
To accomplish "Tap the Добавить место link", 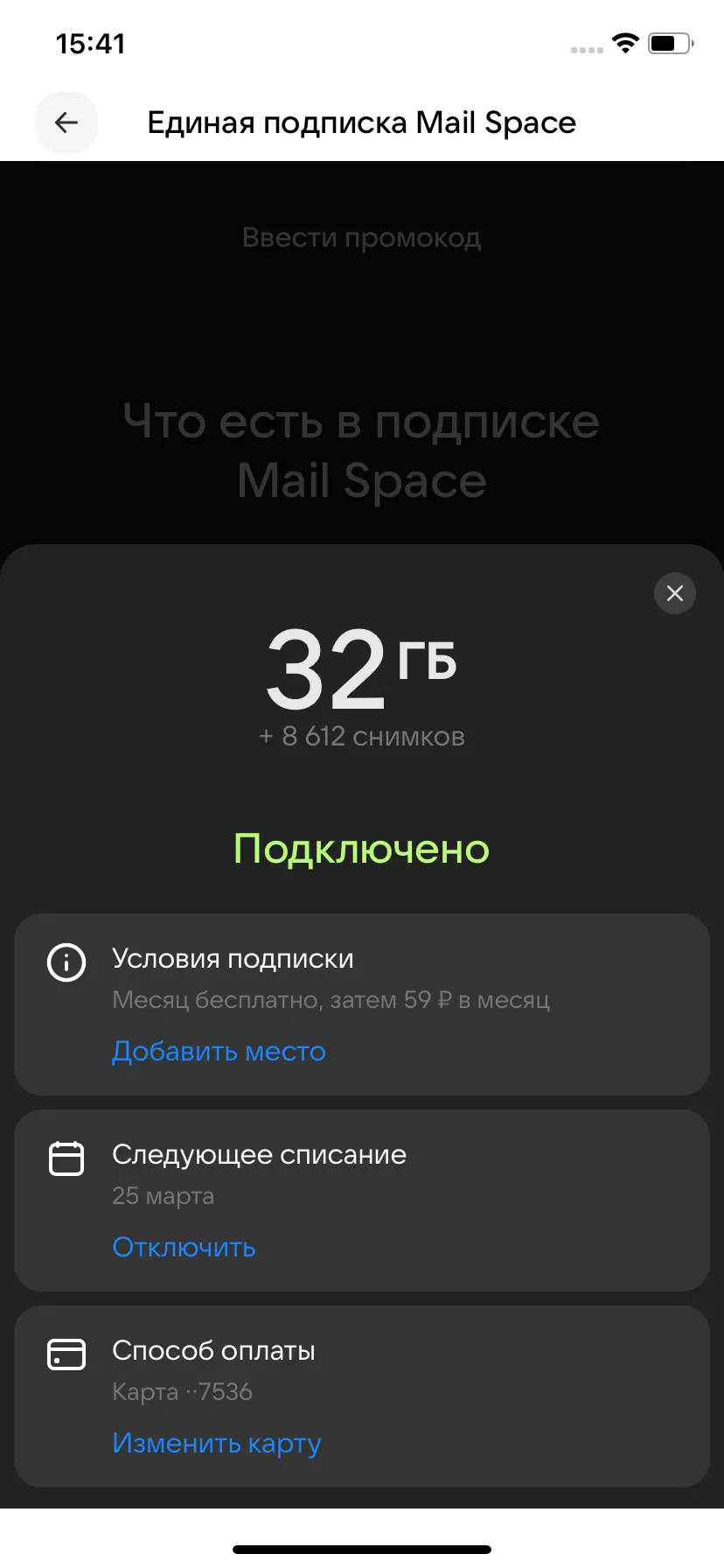I will point(219,1051).
